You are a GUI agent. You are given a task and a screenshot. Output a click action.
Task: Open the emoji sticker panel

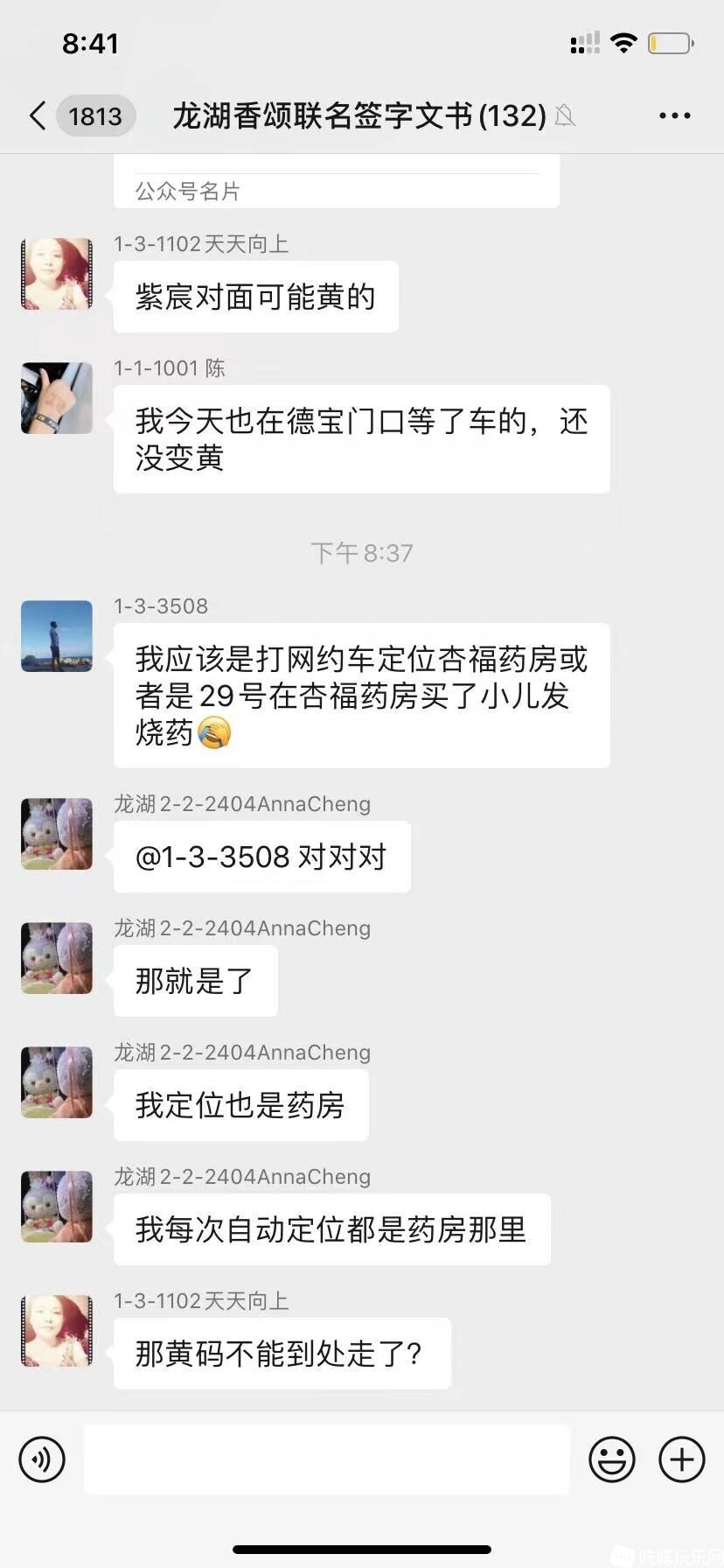[611, 1459]
